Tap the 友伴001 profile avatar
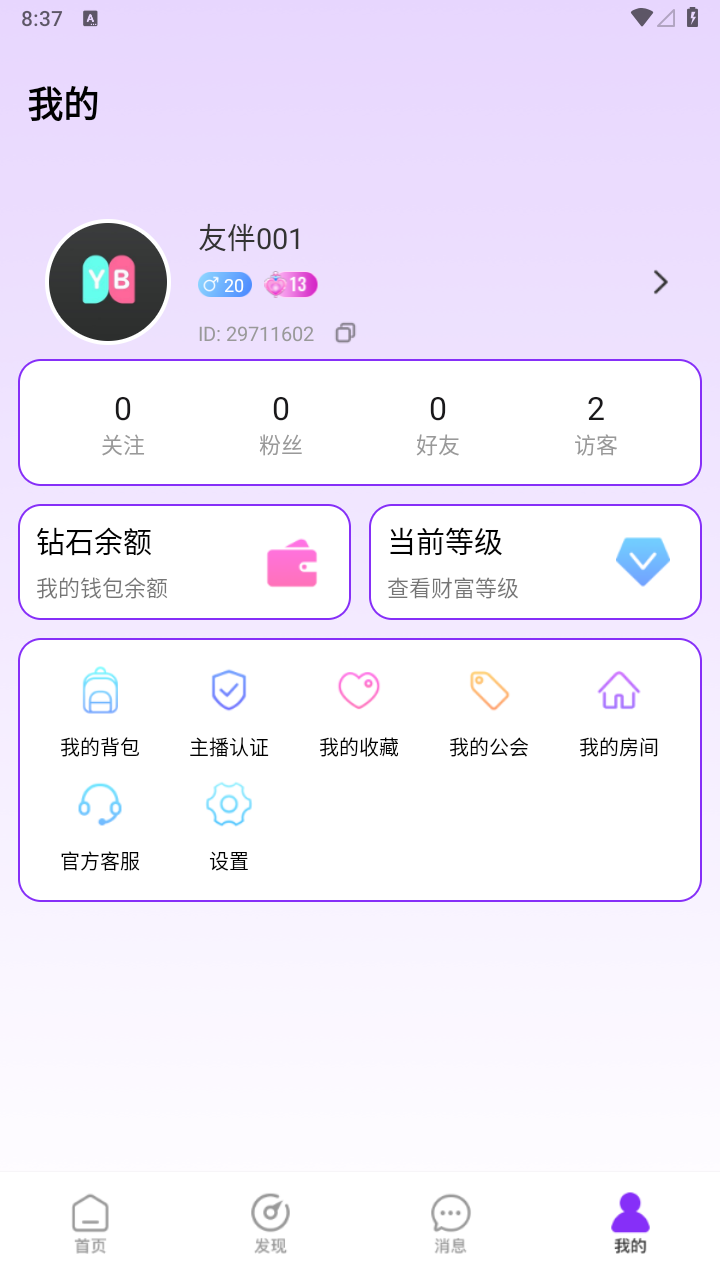The height and width of the screenshot is (1280, 720). [x=108, y=281]
